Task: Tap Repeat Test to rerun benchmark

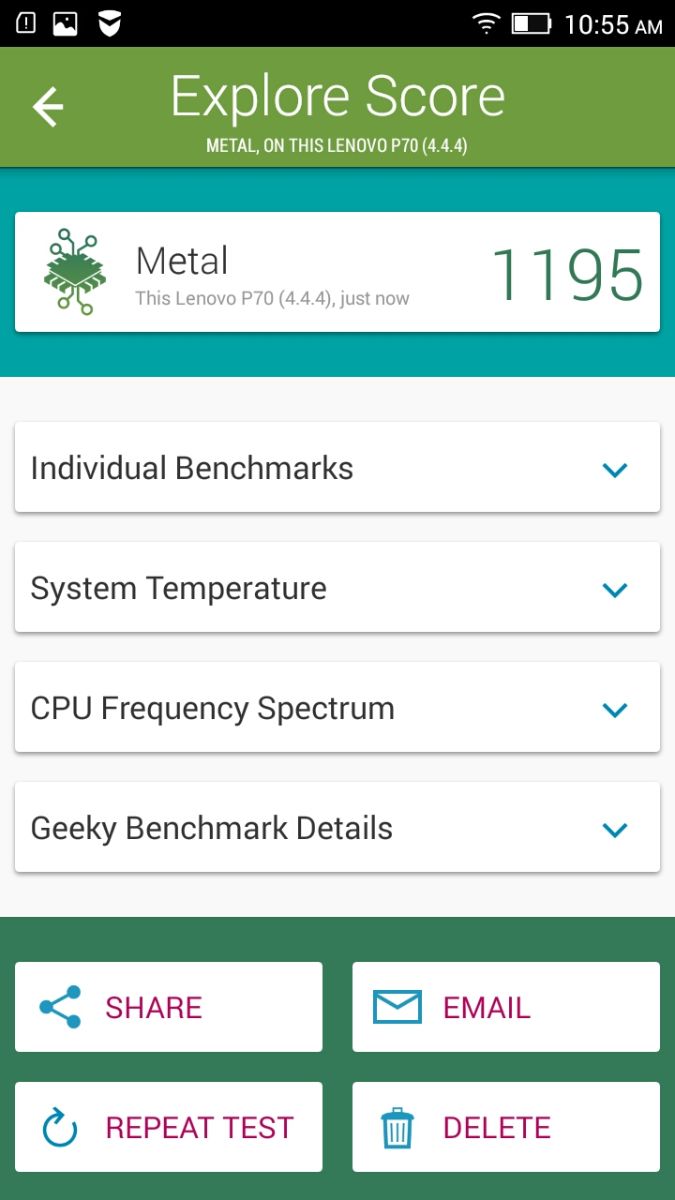Action: [168, 1127]
